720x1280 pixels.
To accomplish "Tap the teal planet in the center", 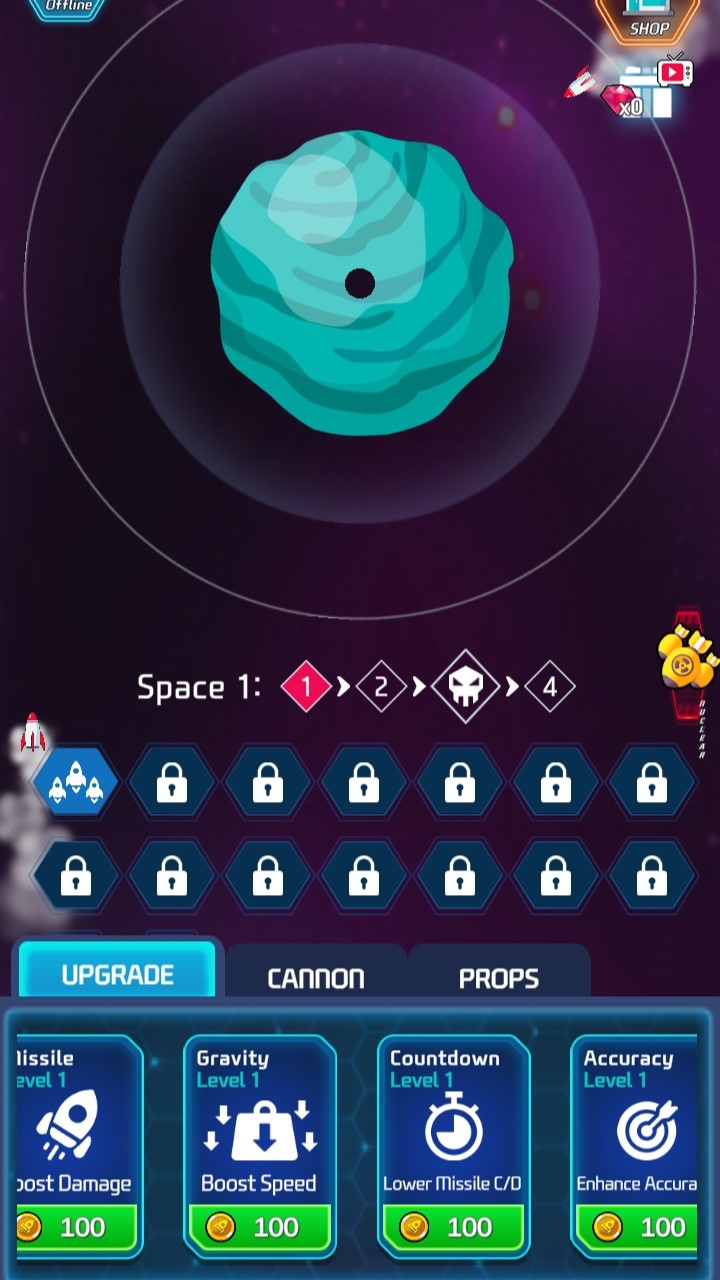I will pos(358,283).
